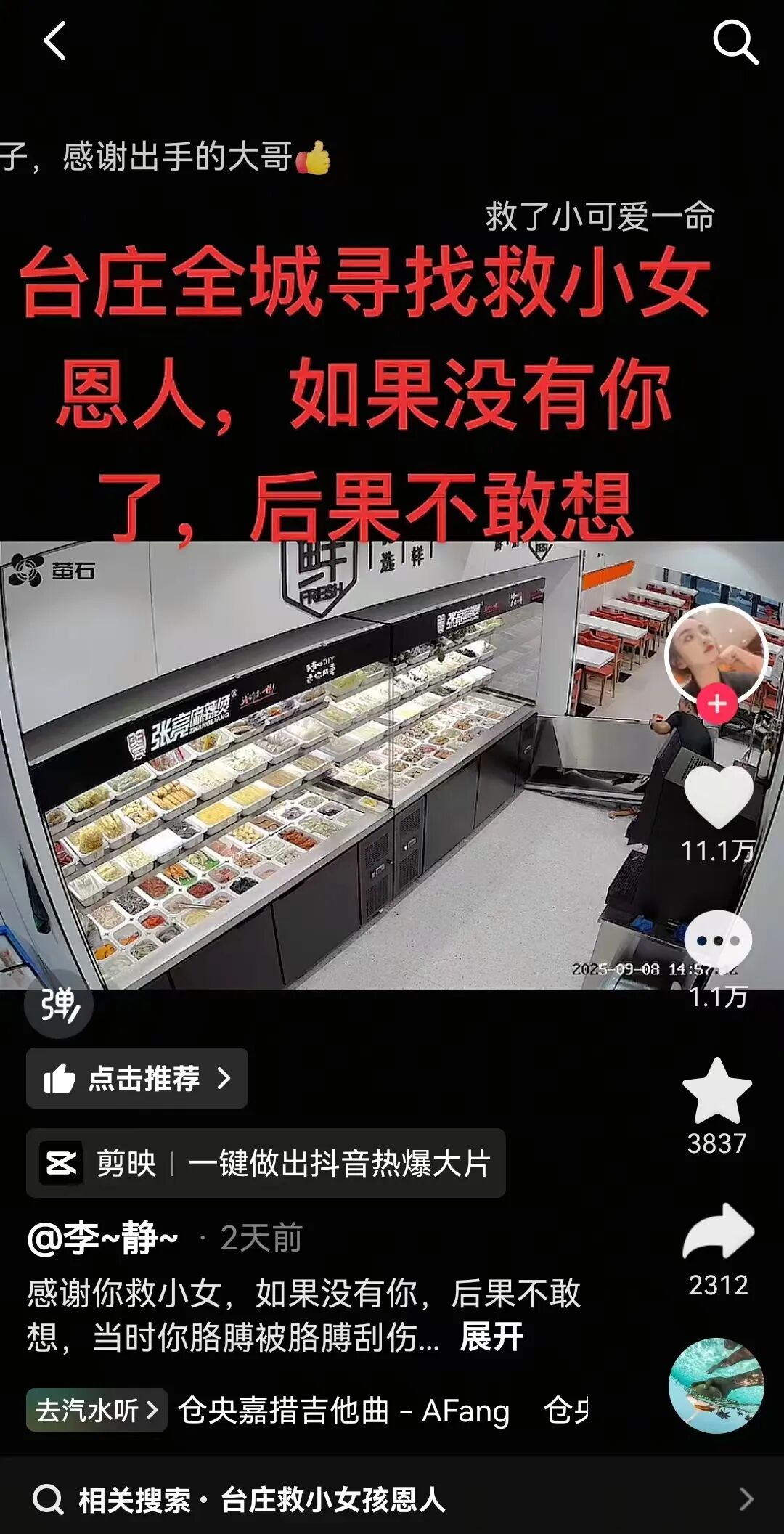Follow the author with the plus button
Screen dimensions: 784x1534
coord(716,703)
